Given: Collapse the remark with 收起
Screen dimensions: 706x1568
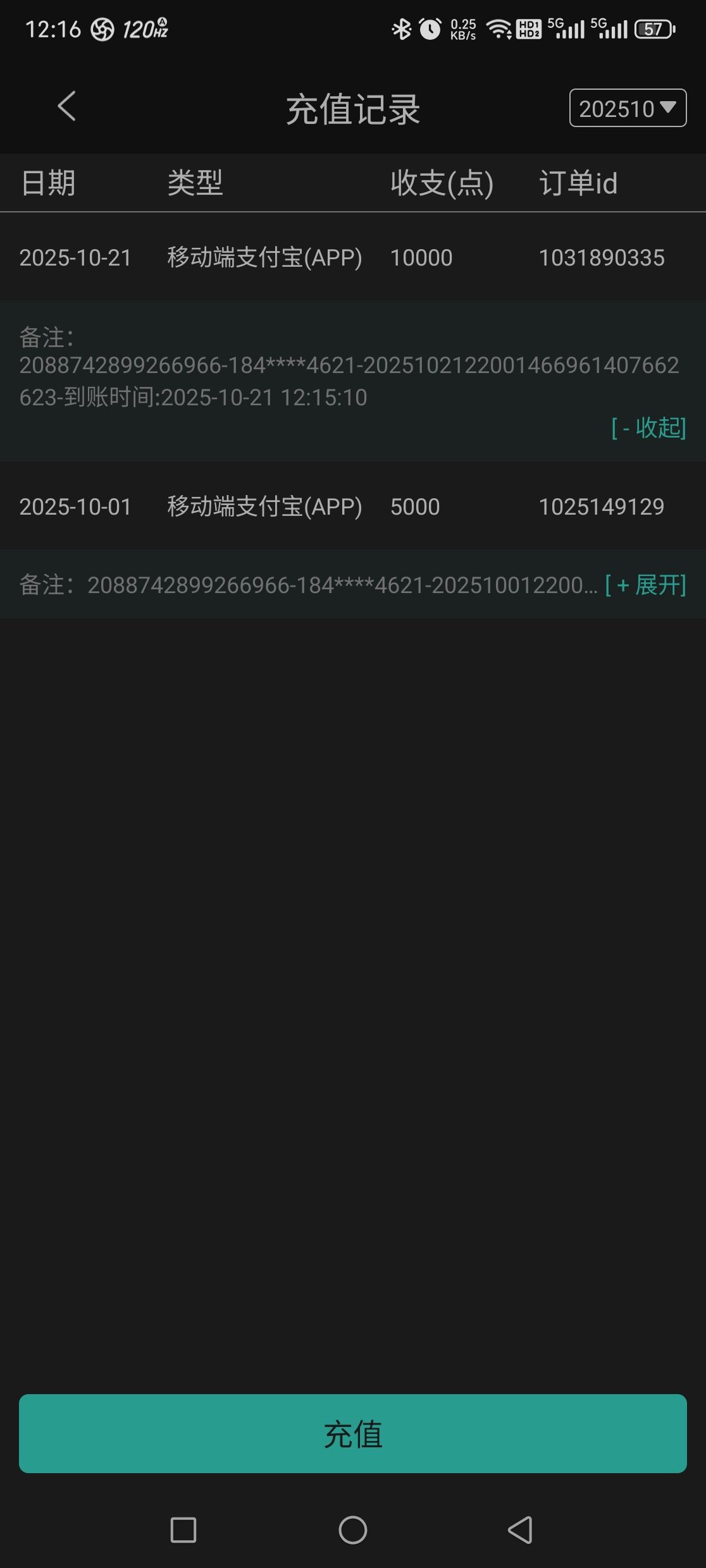Looking at the screenshot, I should point(648,428).
